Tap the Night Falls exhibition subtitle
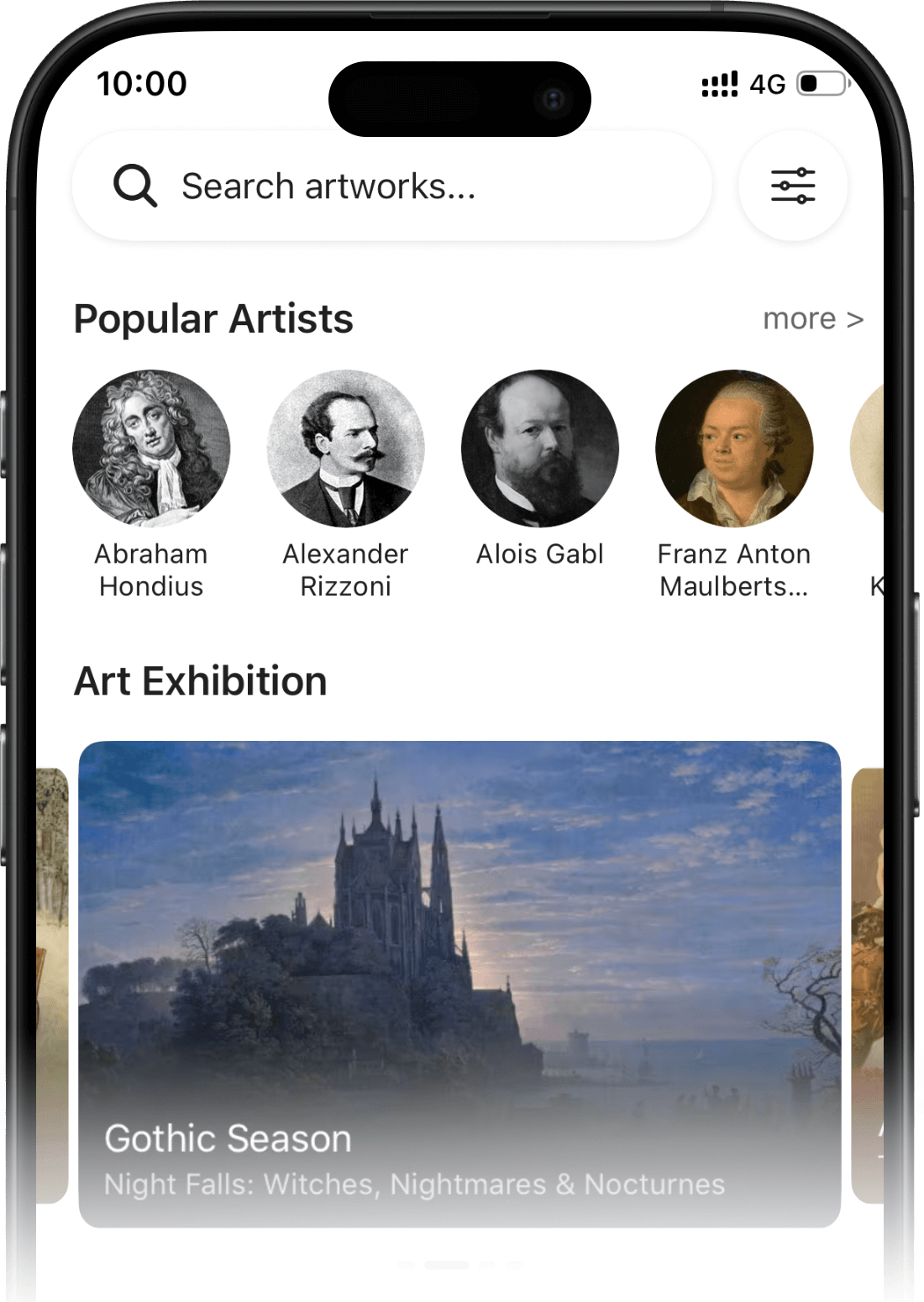 tap(414, 1184)
